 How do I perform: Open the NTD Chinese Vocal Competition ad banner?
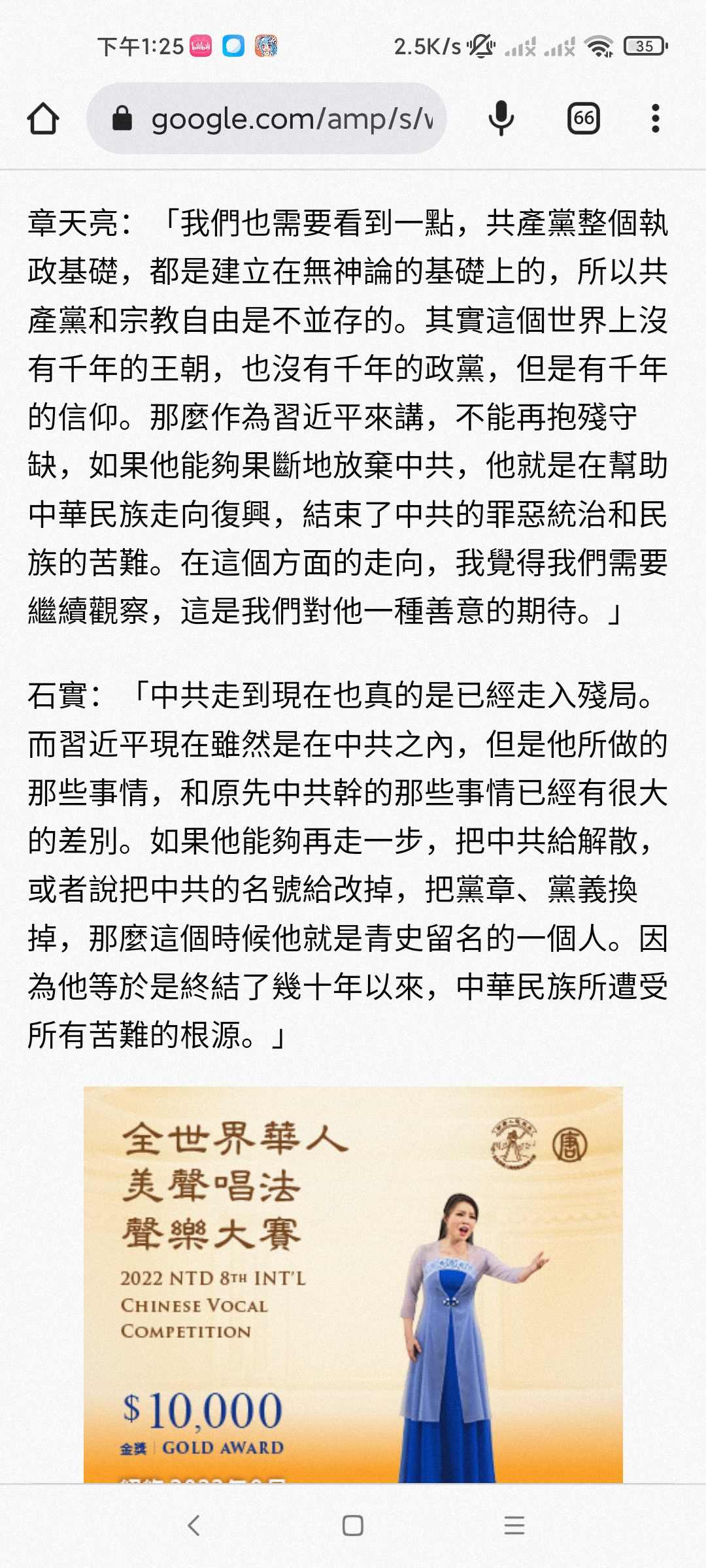coord(353,1284)
